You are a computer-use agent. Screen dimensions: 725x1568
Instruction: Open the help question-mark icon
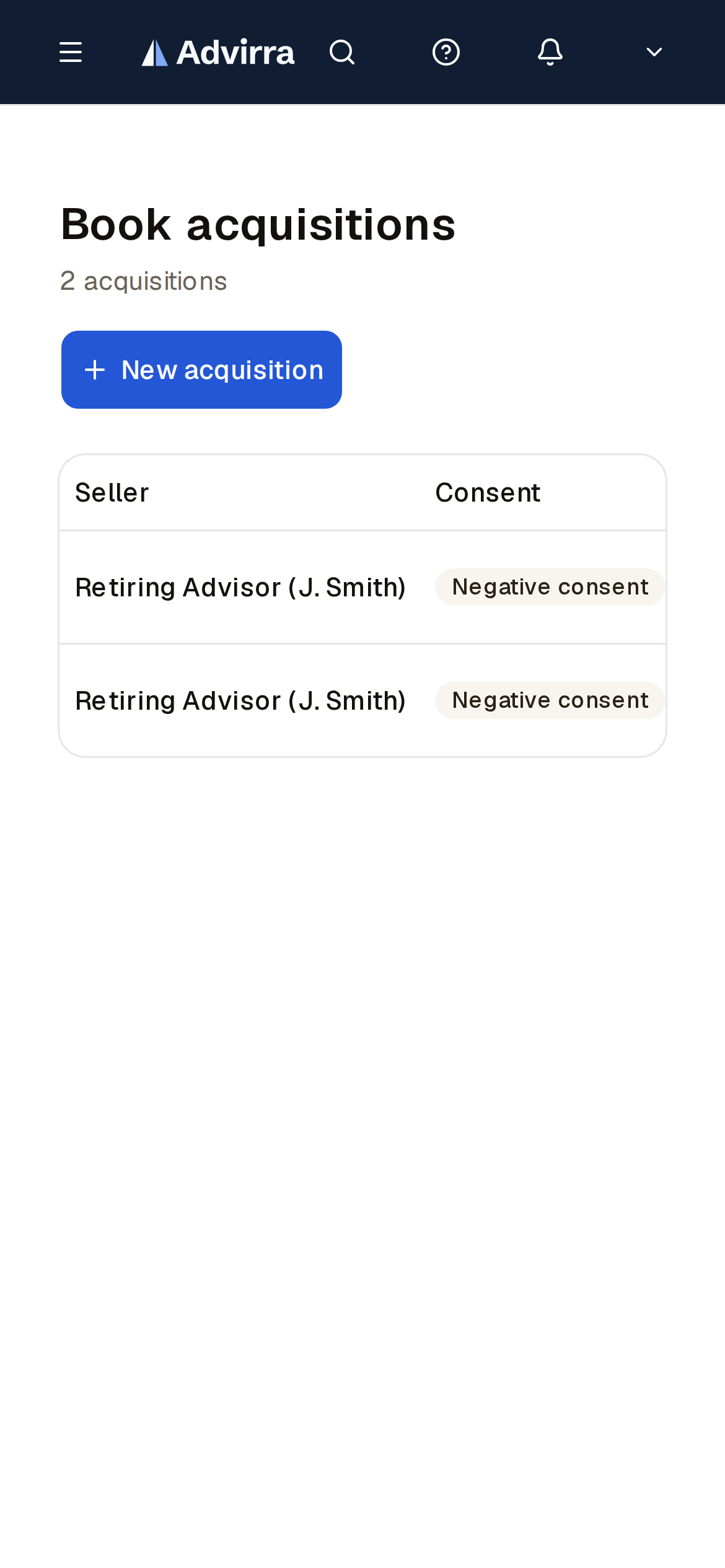pyautogui.click(x=446, y=52)
